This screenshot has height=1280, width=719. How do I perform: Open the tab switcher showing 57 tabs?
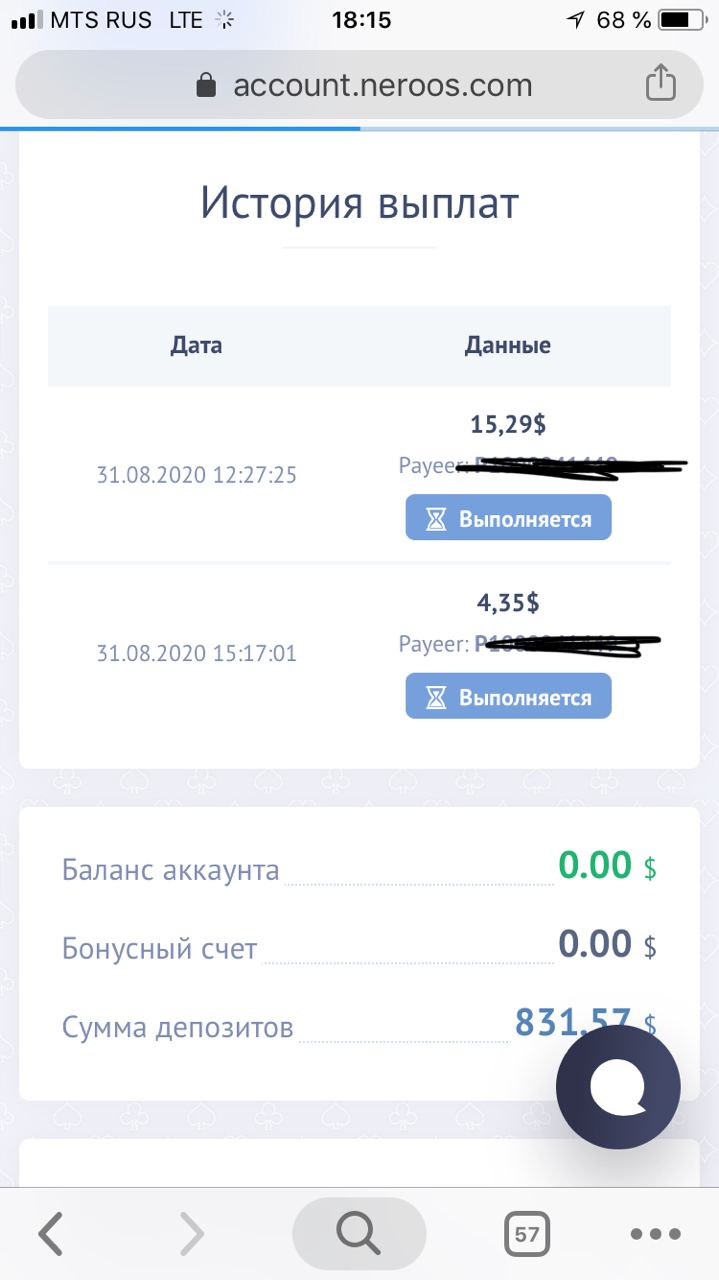527,1234
